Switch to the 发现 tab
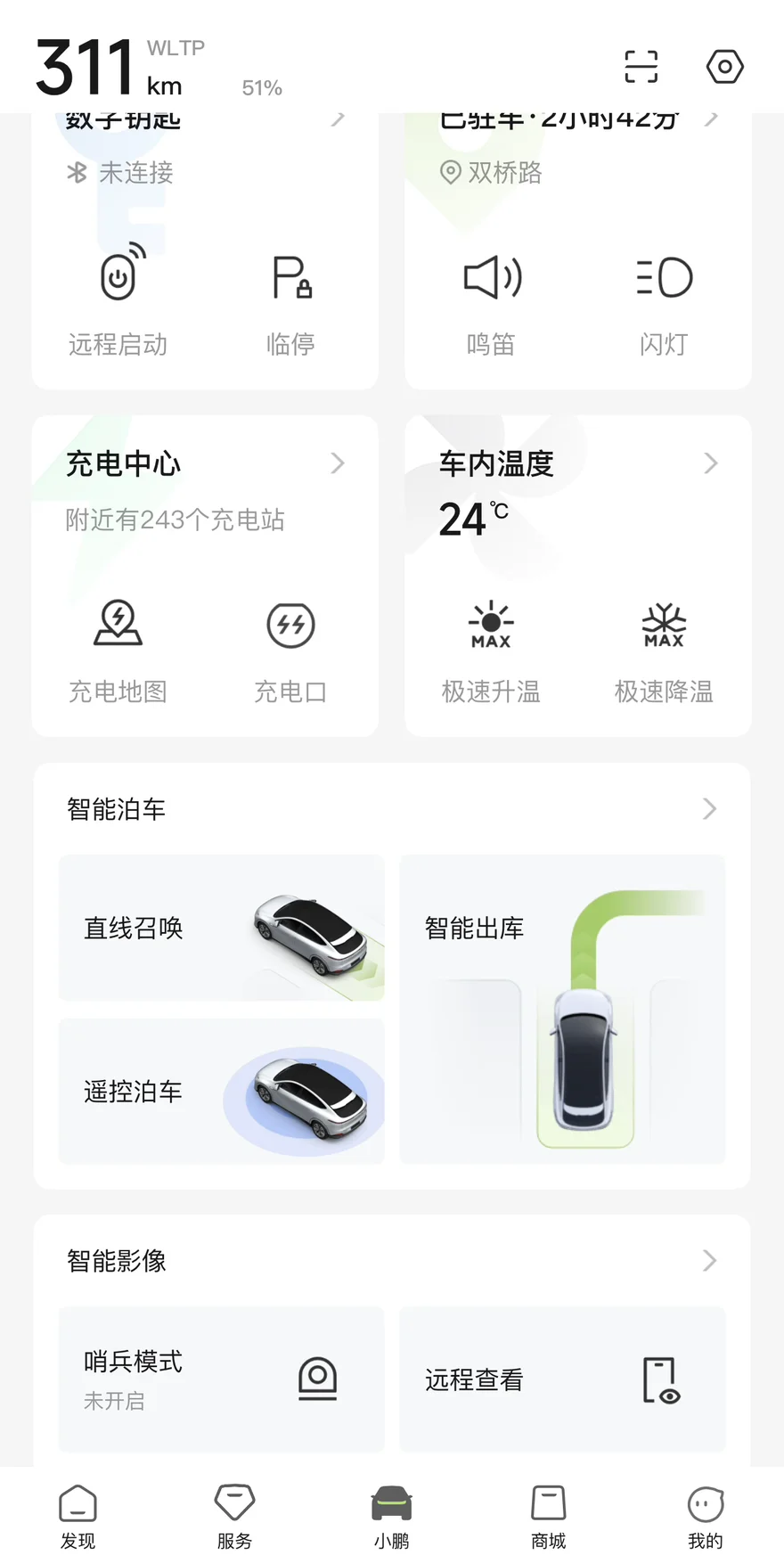Screen dimensions: 784x1555 point(78,1517)
